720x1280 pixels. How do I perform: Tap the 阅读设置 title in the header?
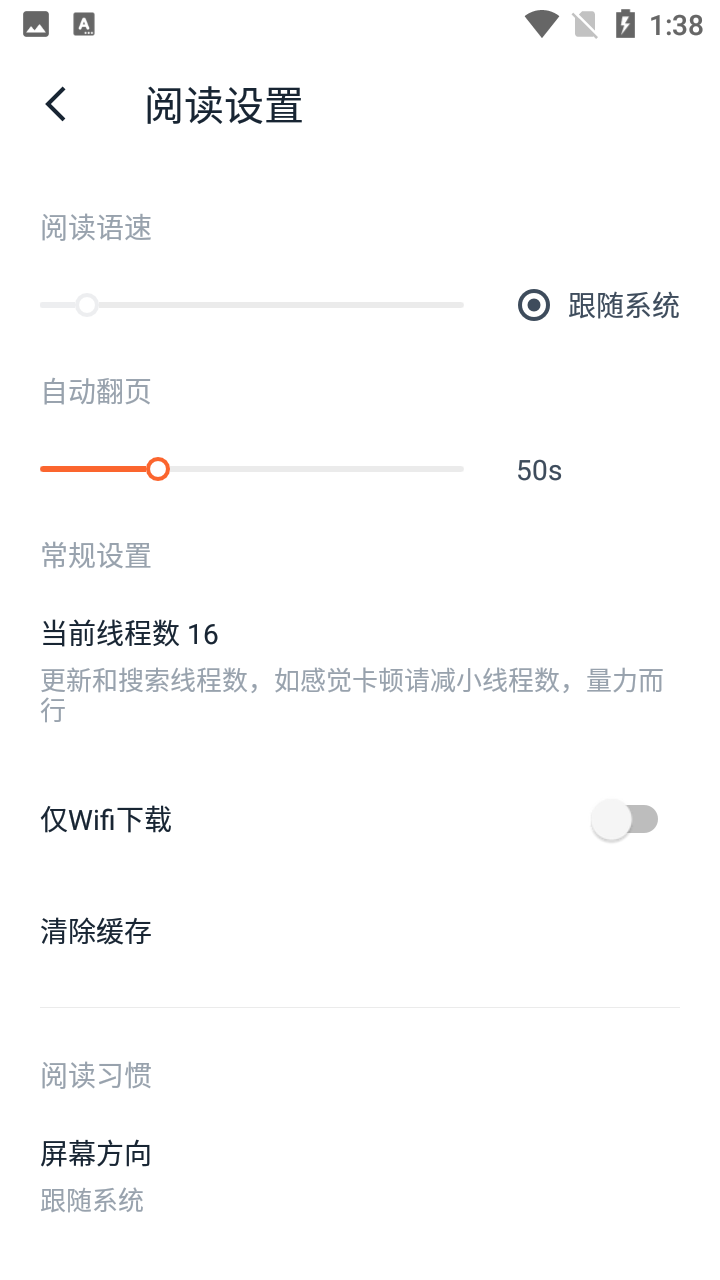pos(222,105)
